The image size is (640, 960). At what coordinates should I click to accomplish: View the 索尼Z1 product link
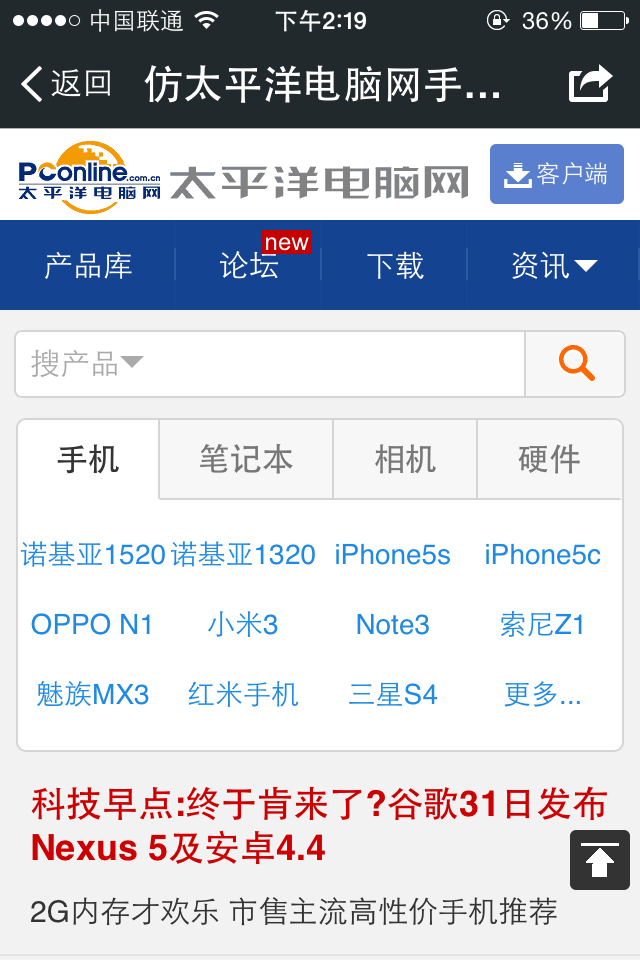pos(542,625)
